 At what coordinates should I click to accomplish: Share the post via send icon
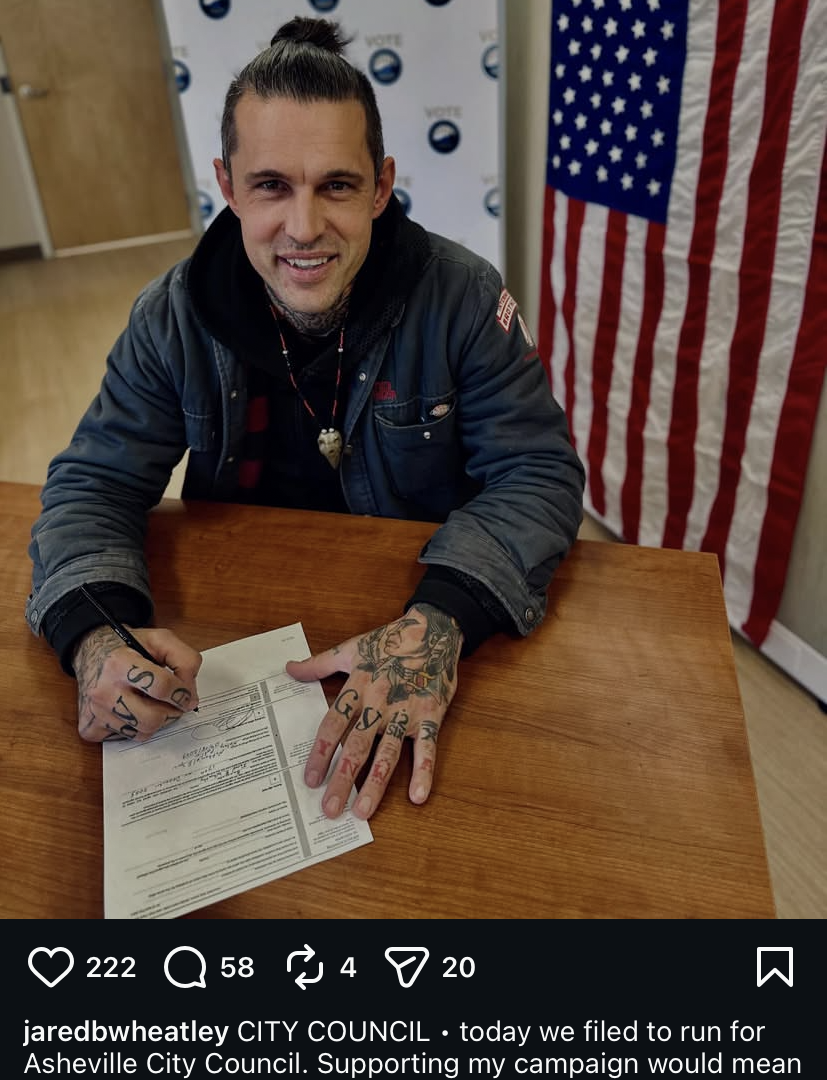pyautogui.click(x=407, y=967)
